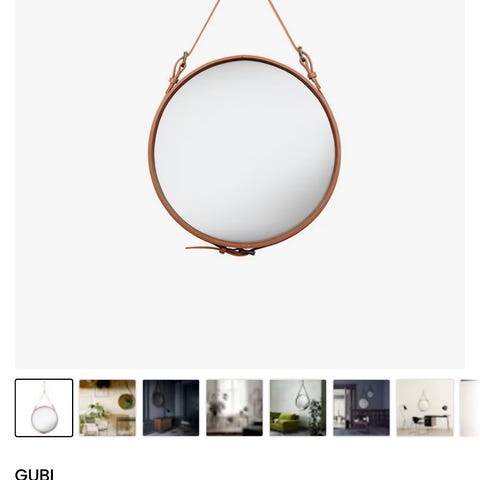This screenshot has width=480, height=480.
Task: Select the white-background mirror thumbnail
Action: pos(44,408)
